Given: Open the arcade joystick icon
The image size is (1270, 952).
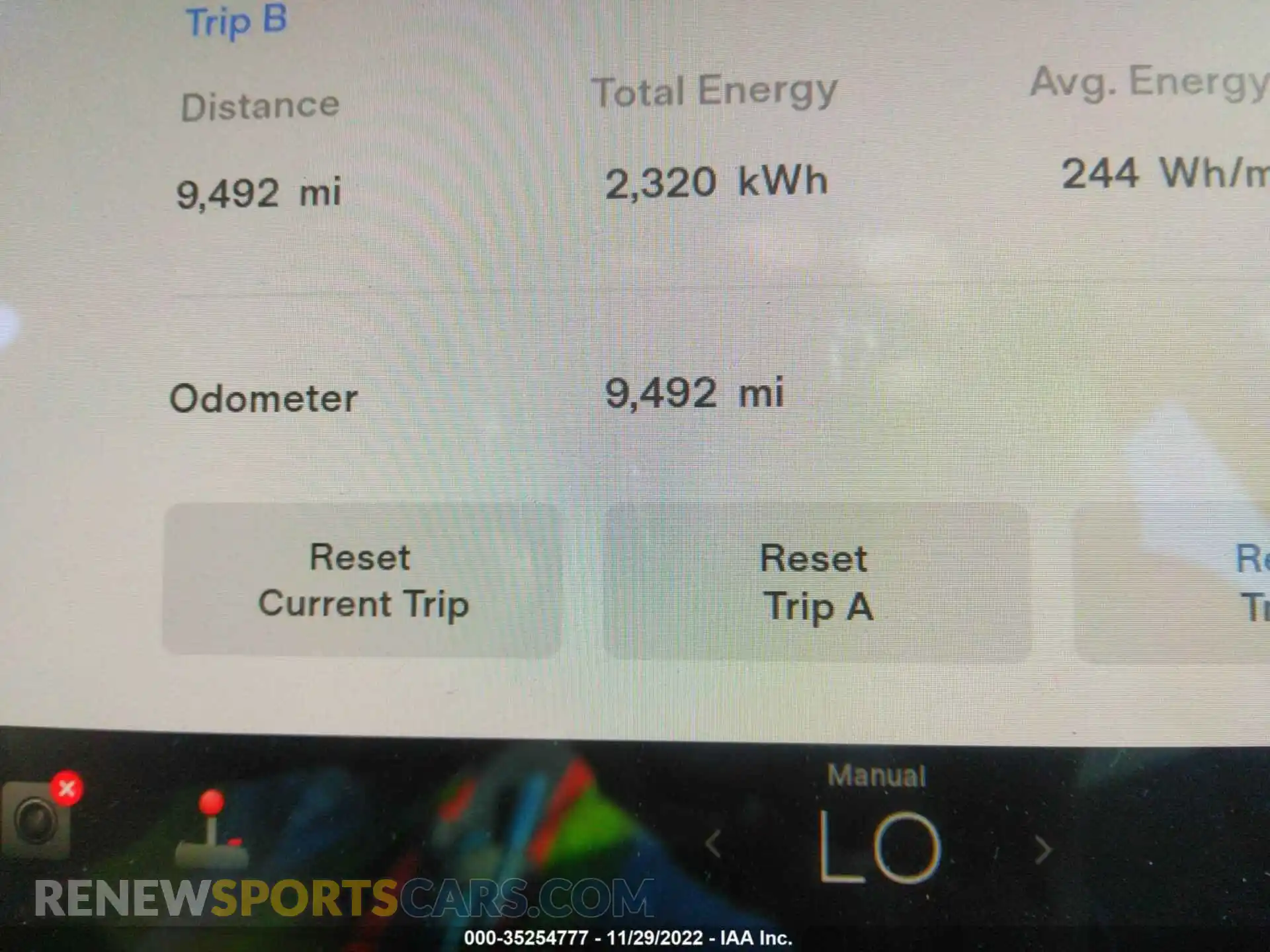Looking at the screenshot, I should pos(212,829).
